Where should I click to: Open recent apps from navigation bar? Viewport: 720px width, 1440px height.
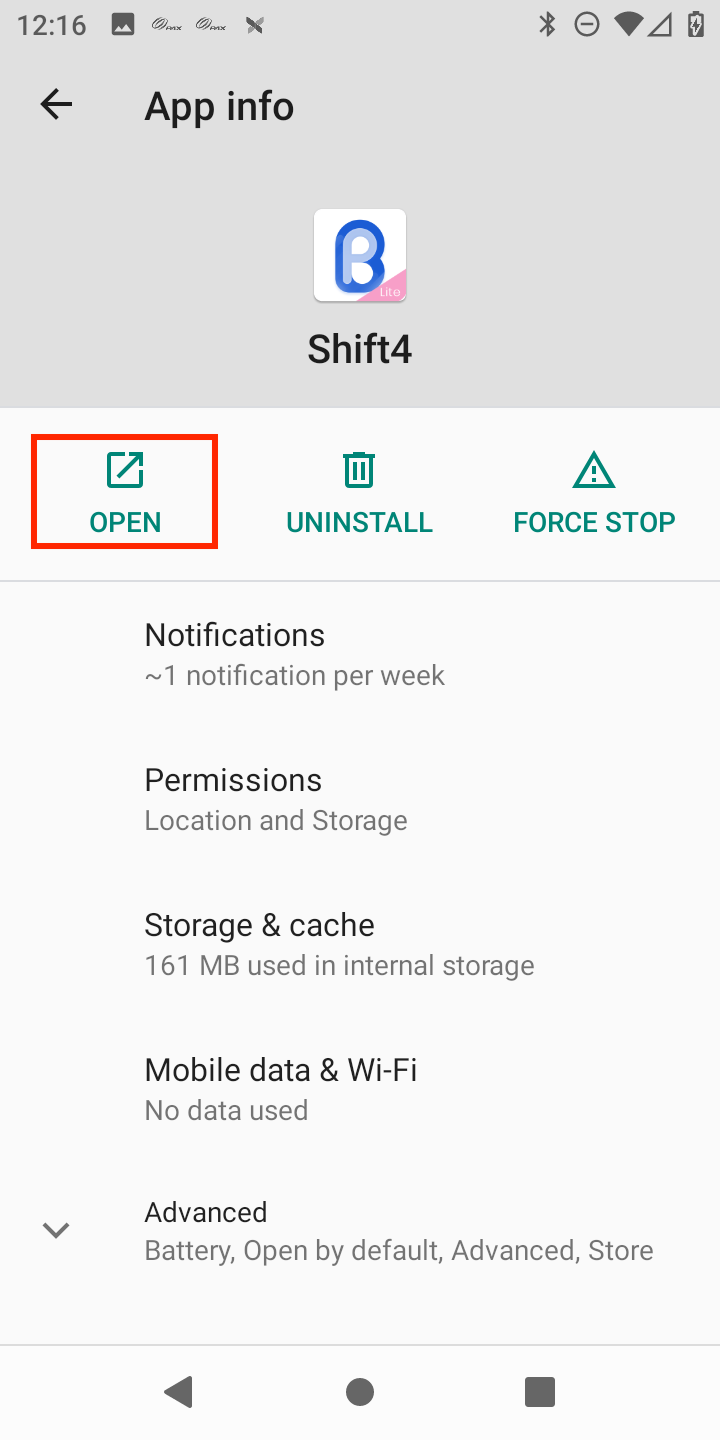click(540, 1392)
